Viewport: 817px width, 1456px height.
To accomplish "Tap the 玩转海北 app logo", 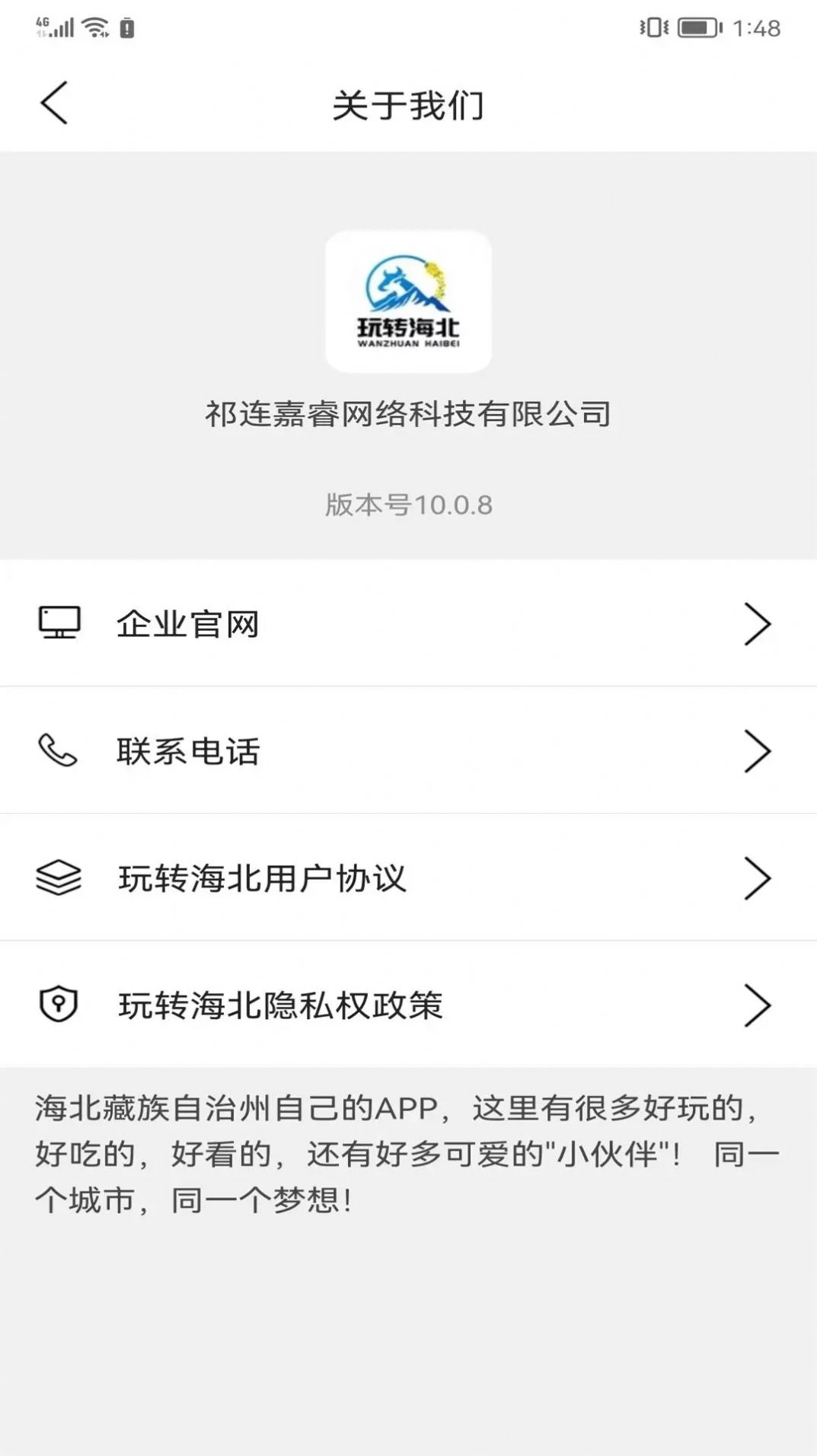I will click(408, 301).
